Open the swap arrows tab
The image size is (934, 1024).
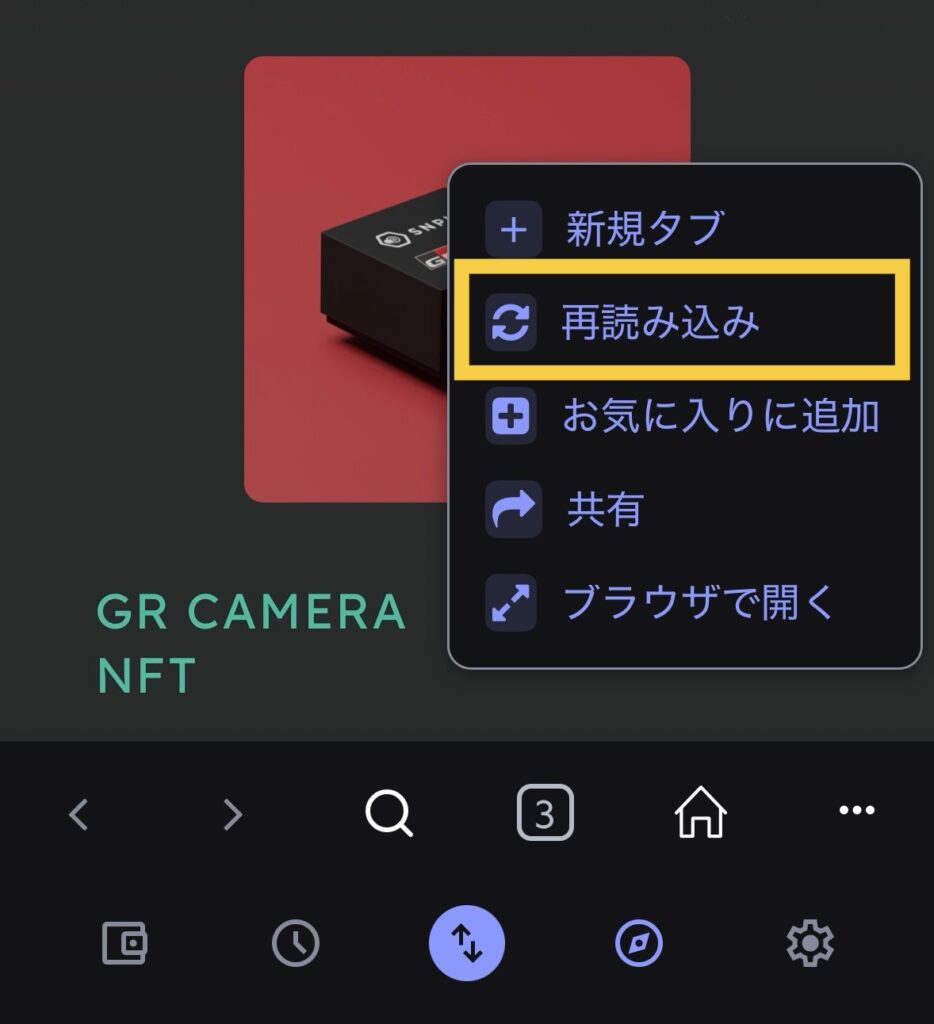tap(467, 943)
